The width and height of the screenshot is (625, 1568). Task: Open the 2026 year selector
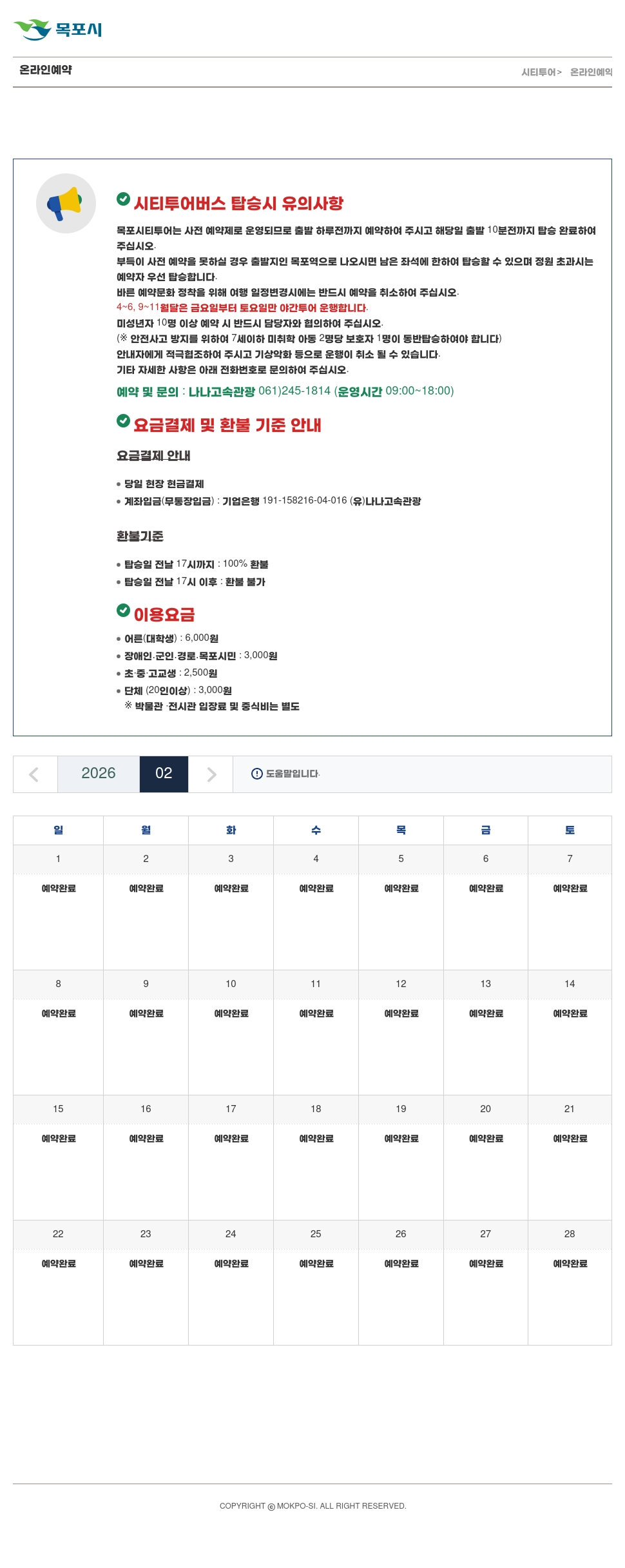99,774
